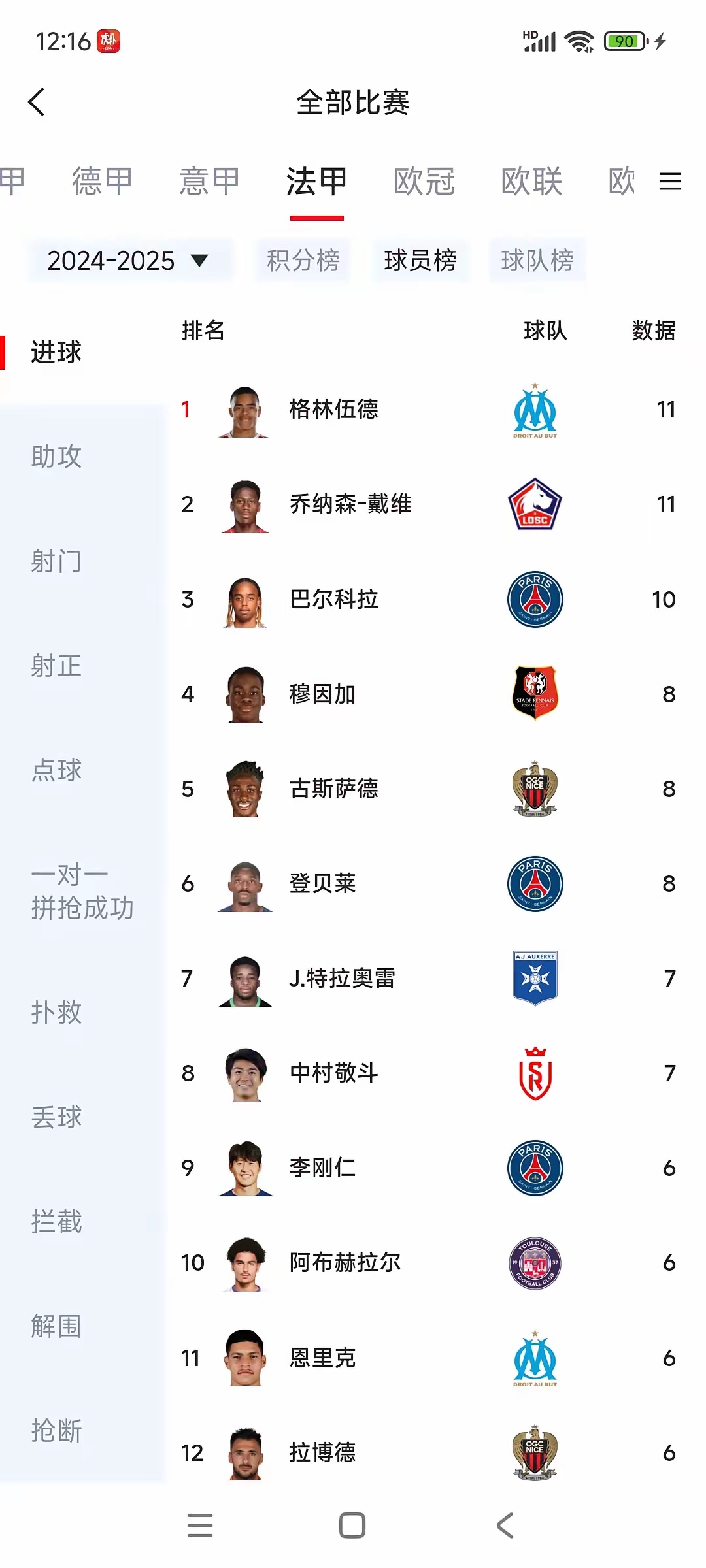The image size is (706, 1568).
Task: Show the 射门 shots ranking
Action: pos(56,561)
